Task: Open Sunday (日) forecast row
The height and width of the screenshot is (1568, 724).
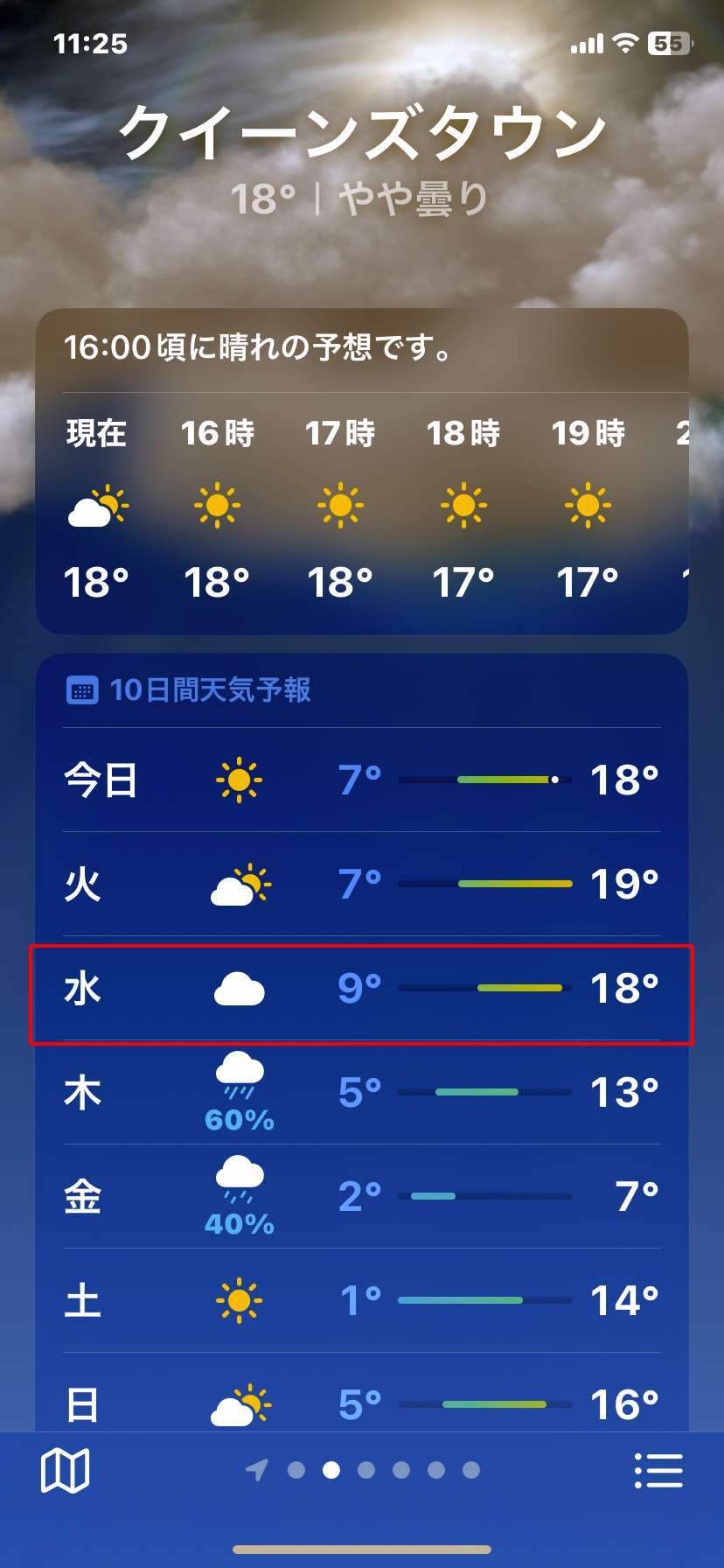Action: tap(362, 1393)
